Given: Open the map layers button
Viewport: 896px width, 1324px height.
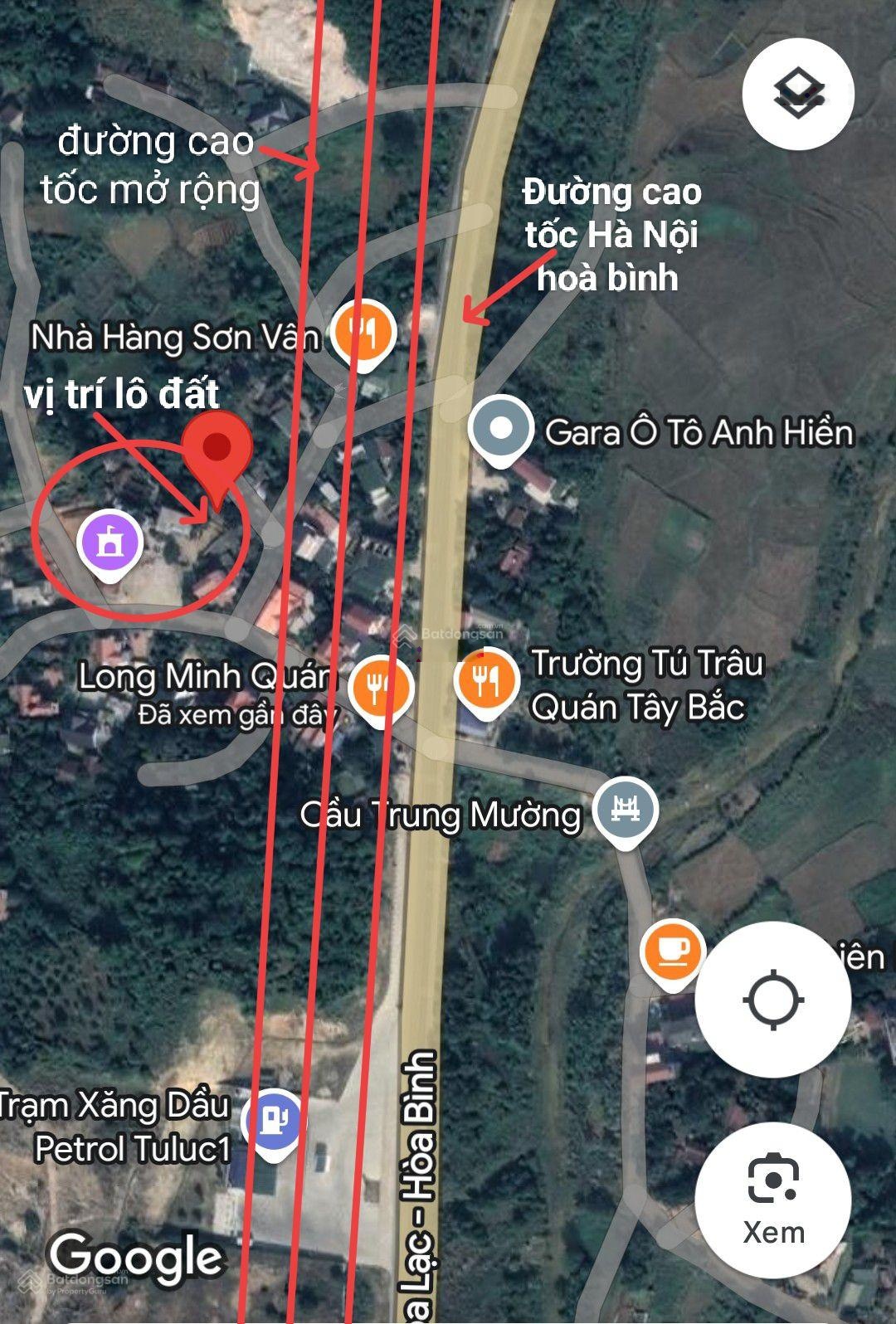Looking at the screenshot, I should tap(797, 93).
